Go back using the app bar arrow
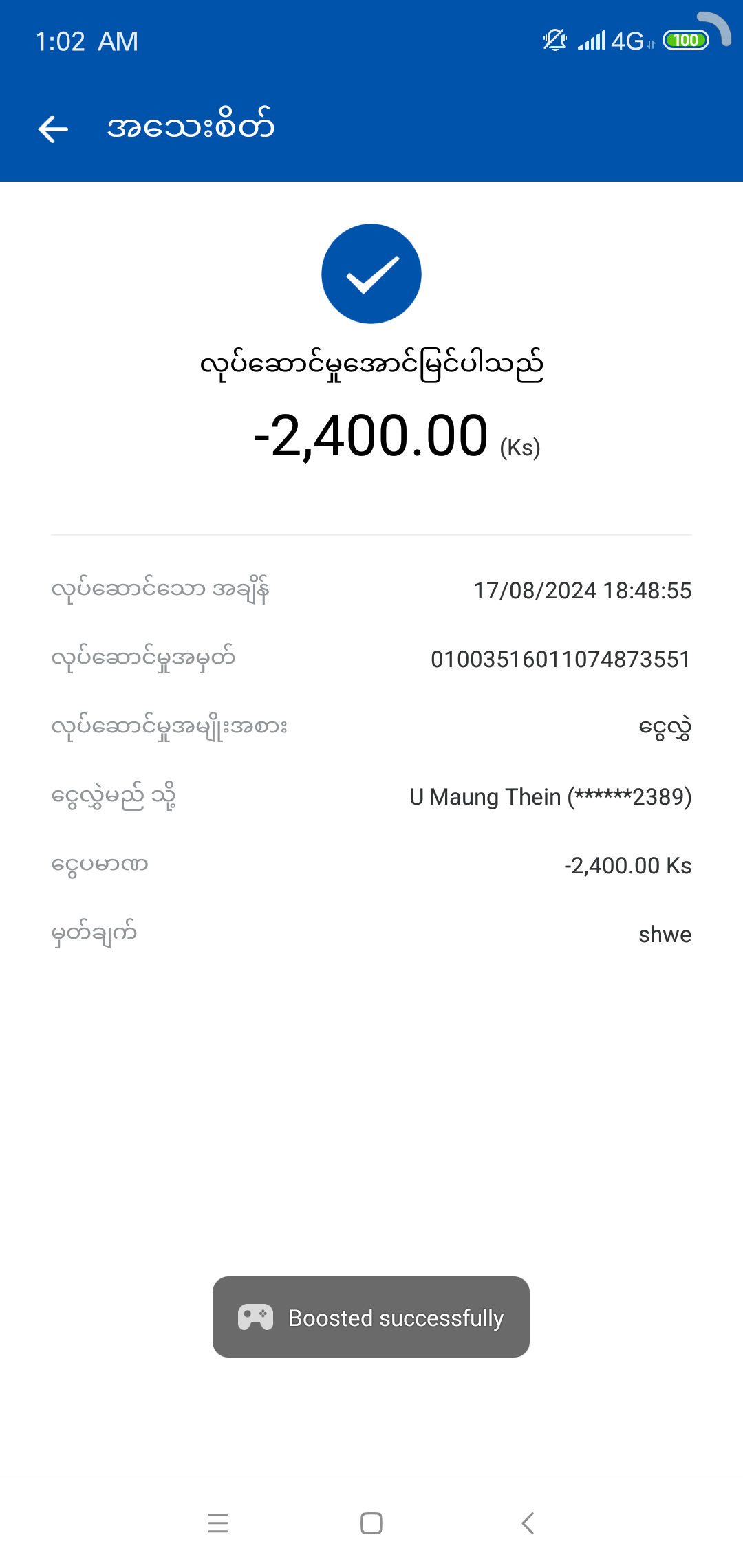Screen dimensions: 743x1568 coord(53,129)
